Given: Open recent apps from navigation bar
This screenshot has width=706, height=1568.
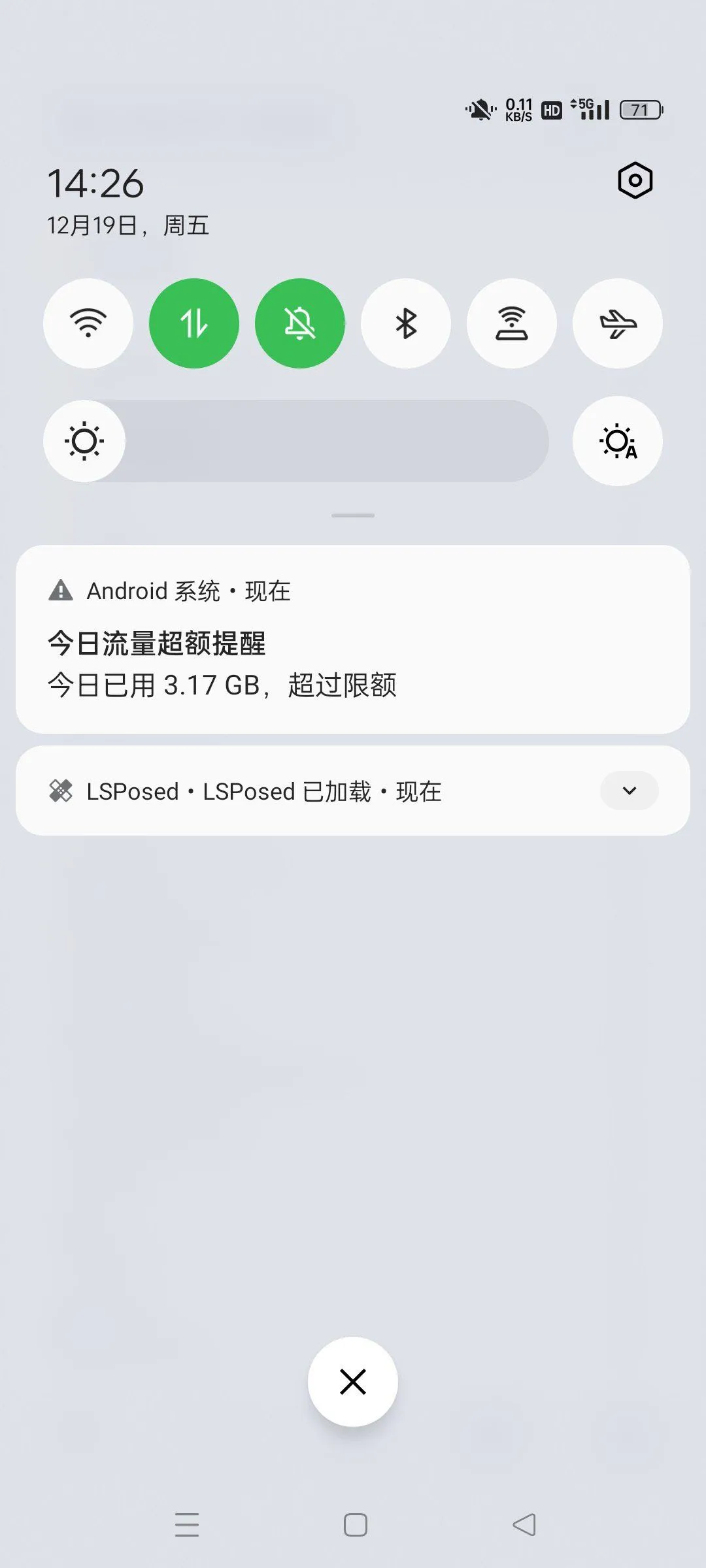Looking at the screenshot, I should (x=186, y=1524).
